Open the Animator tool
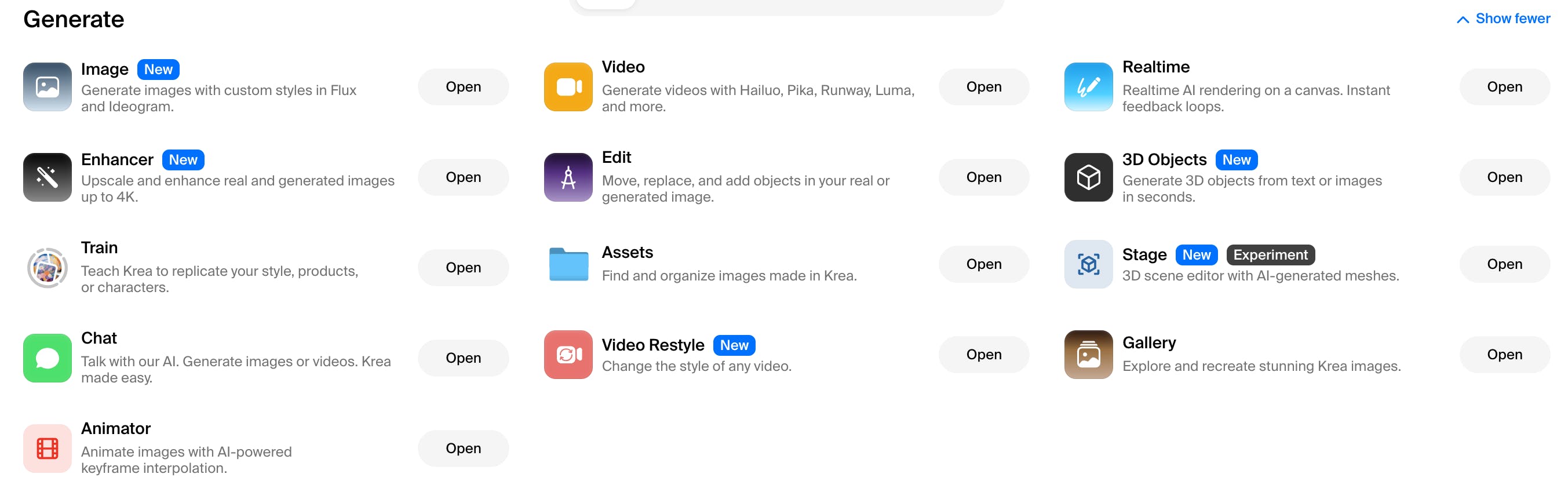 tap(462, 448)
